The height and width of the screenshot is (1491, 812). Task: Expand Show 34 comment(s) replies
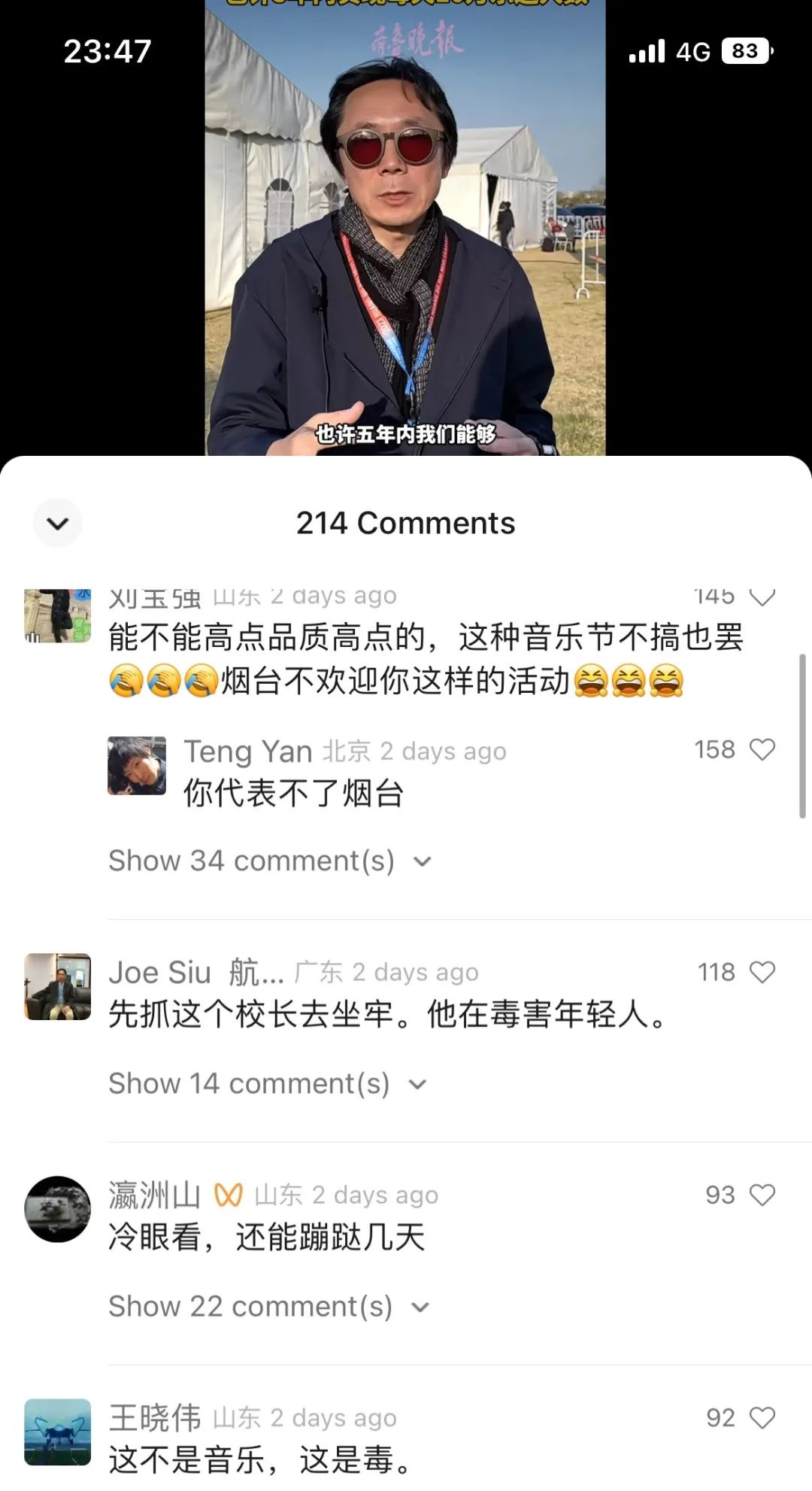tap(269, 861)
